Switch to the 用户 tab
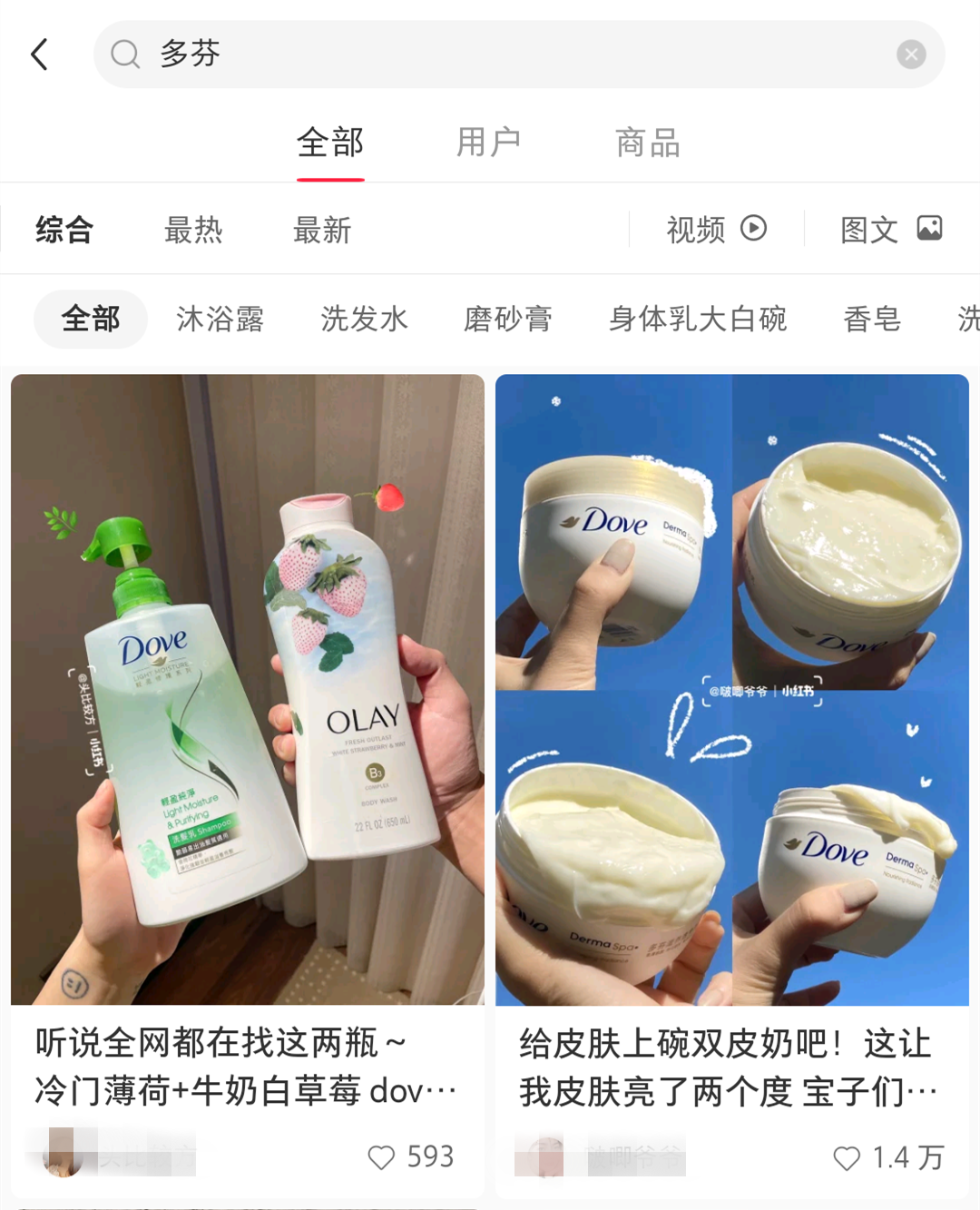Screen dimensions: 980x1210 tap(488, 143)
